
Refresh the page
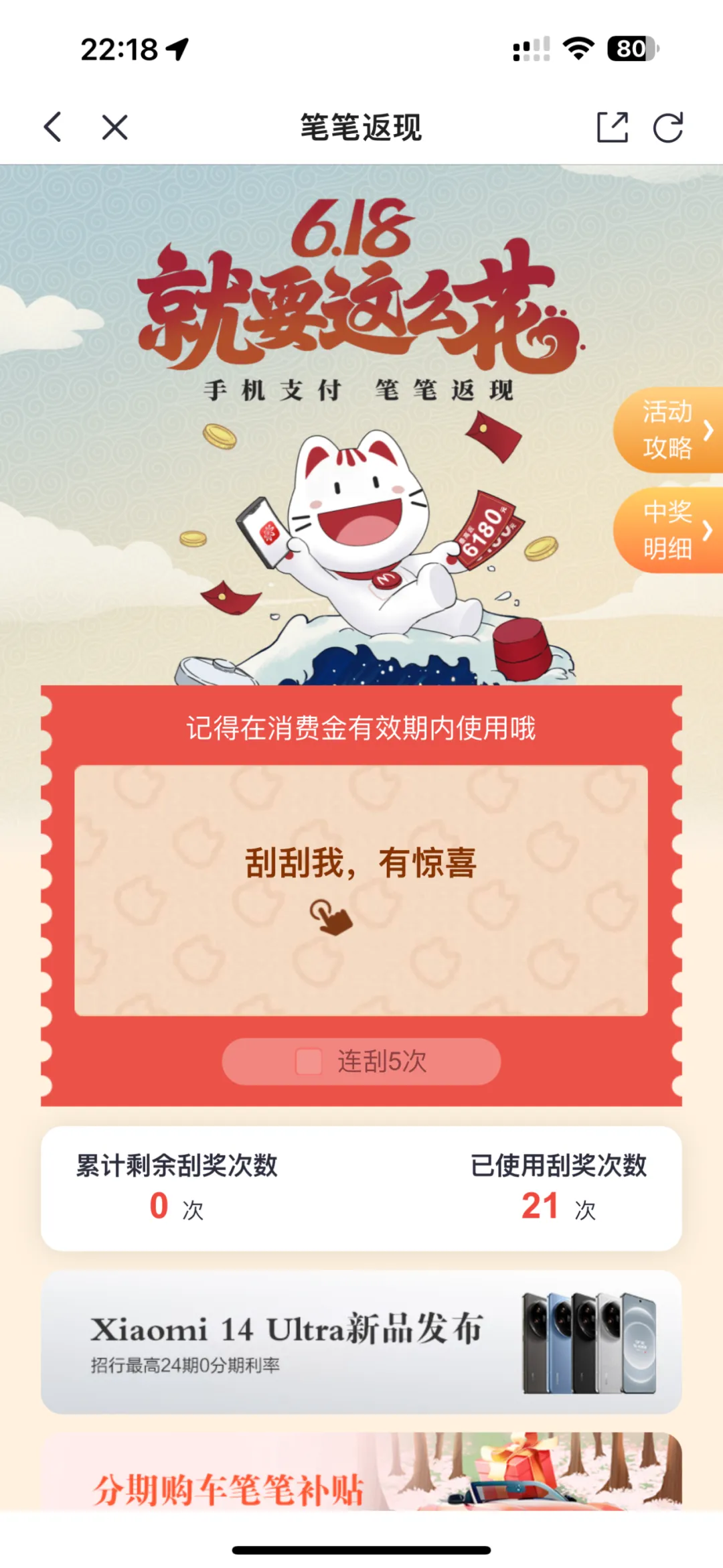click(x=668, y=127)
